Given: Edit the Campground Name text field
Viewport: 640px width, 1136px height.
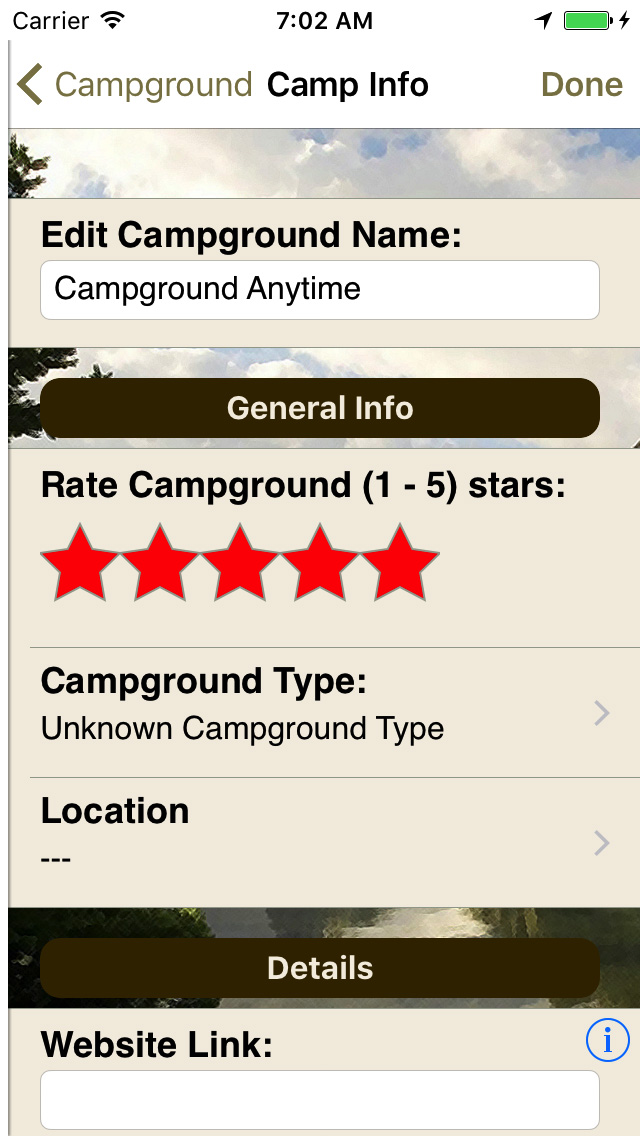Looking at the screenshot, I should 320,290.
